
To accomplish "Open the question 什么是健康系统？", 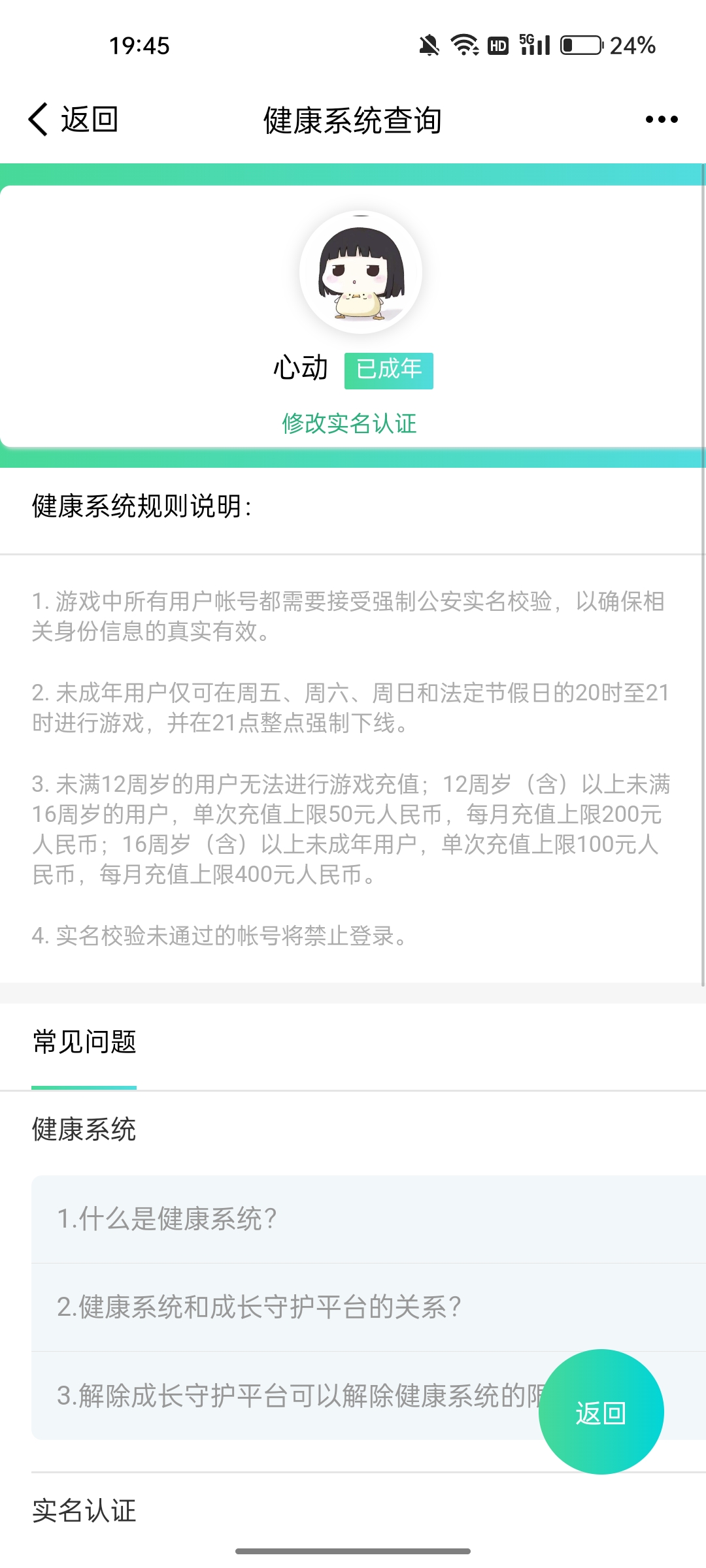I will pyautogui.click(x=369, y=1219).
